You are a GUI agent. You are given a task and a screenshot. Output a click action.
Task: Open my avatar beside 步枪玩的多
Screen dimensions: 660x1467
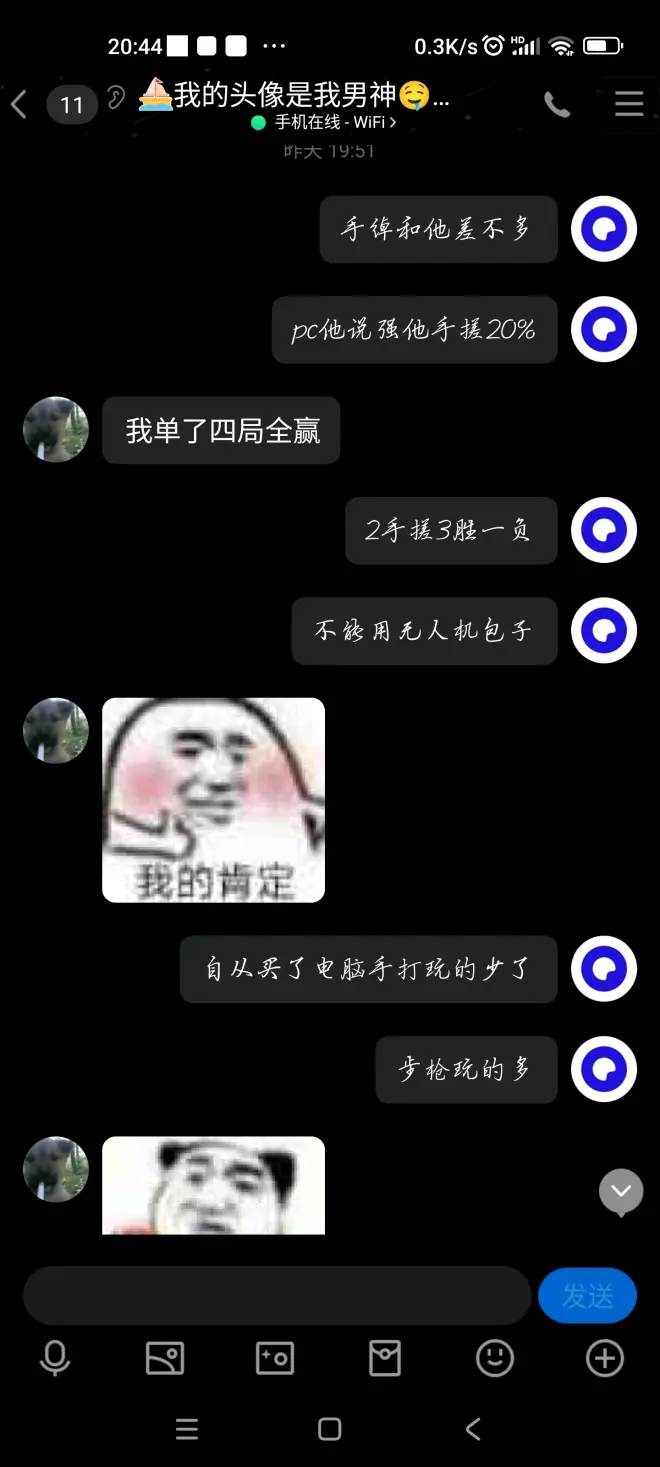coord(604,1069)
